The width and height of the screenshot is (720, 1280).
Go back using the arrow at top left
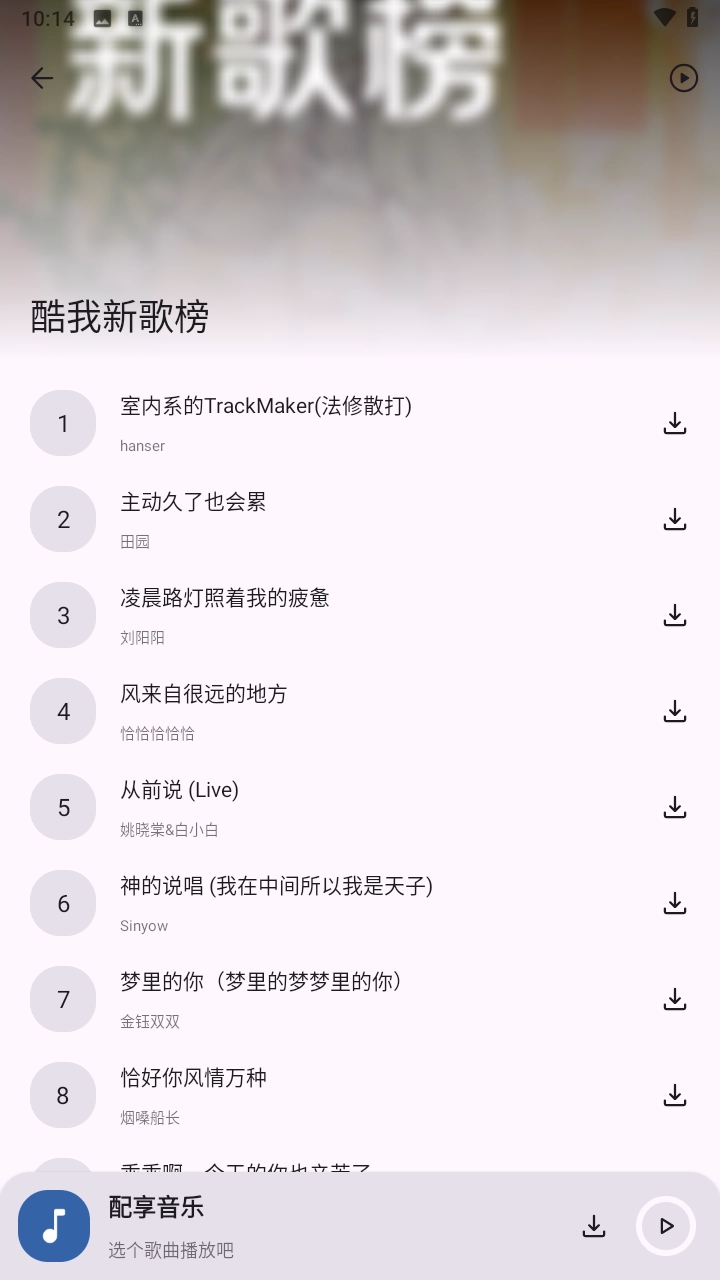(x=41, y=78)
